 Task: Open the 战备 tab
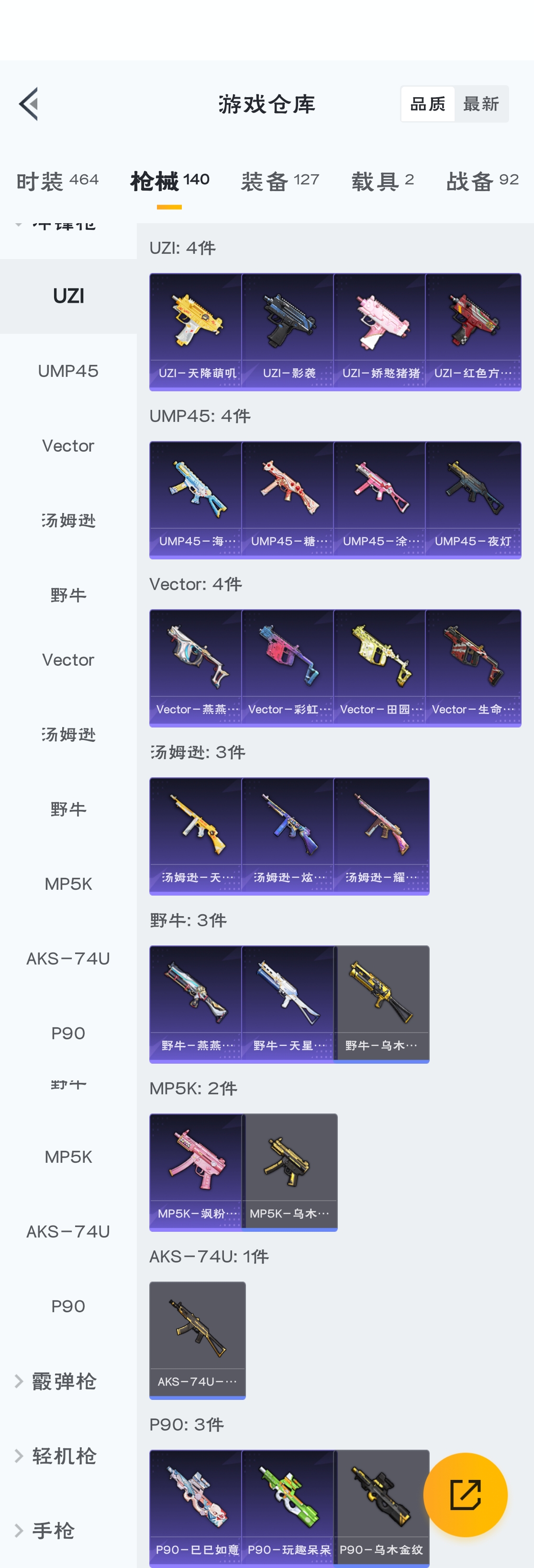click(x=482, y=181)
